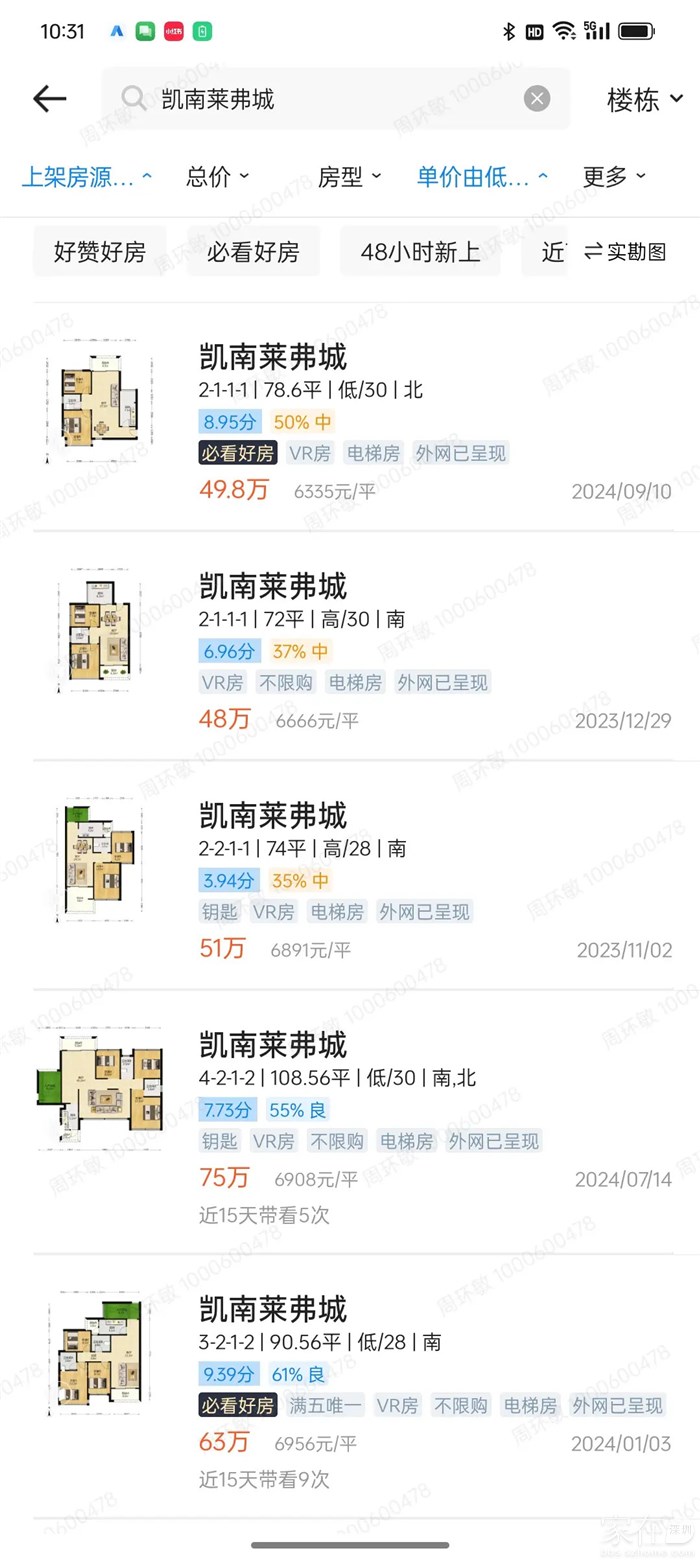Change the 单价由低 sort order
700x1560 pixels.
(482, 177)
